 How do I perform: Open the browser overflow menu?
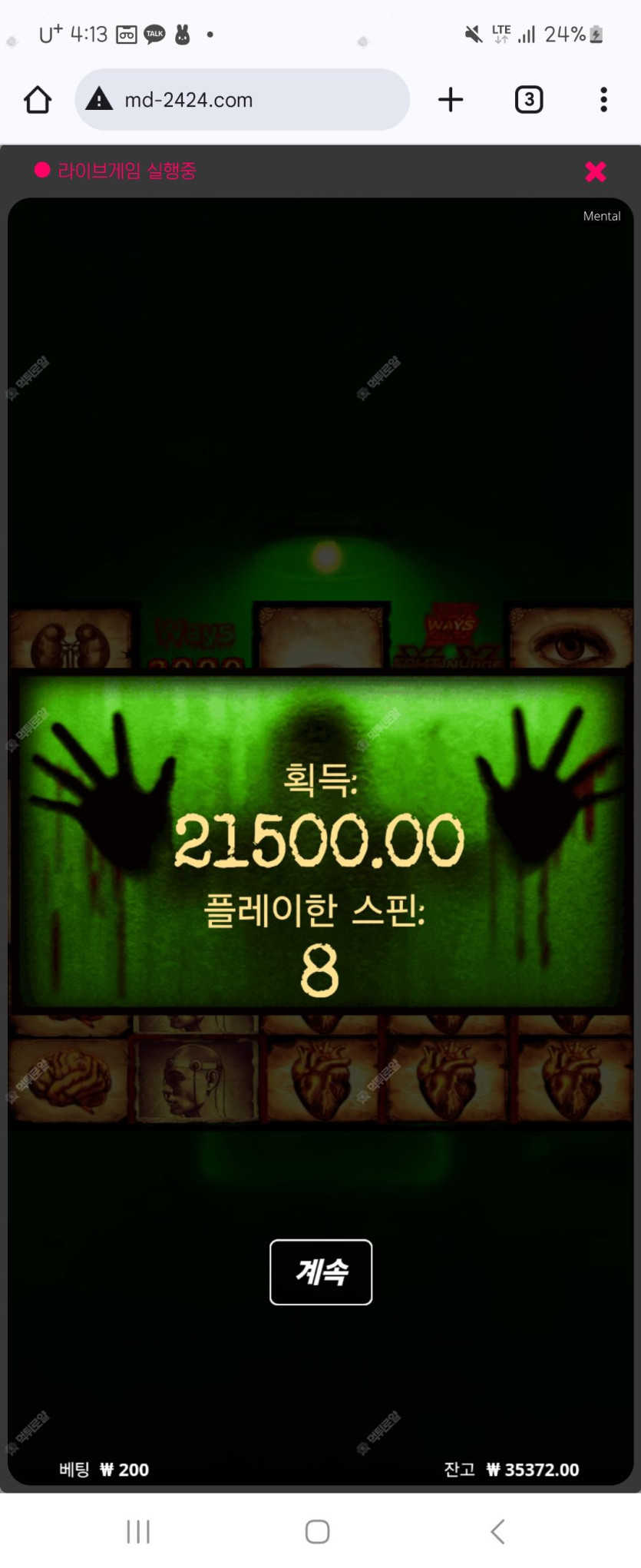point(603,100)
